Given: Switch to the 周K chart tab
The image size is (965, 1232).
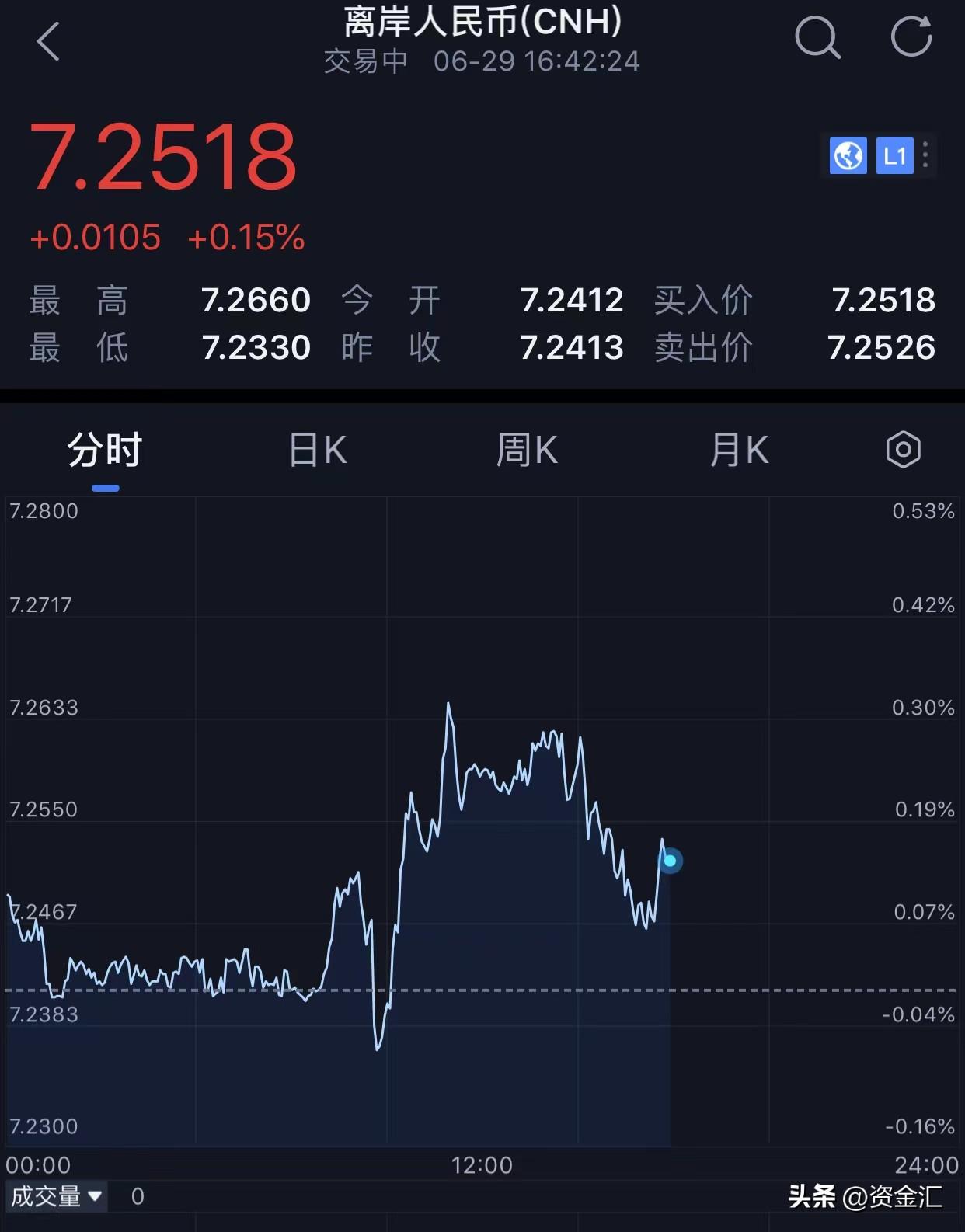Looking at the screenshot, I should click(528, 450).
